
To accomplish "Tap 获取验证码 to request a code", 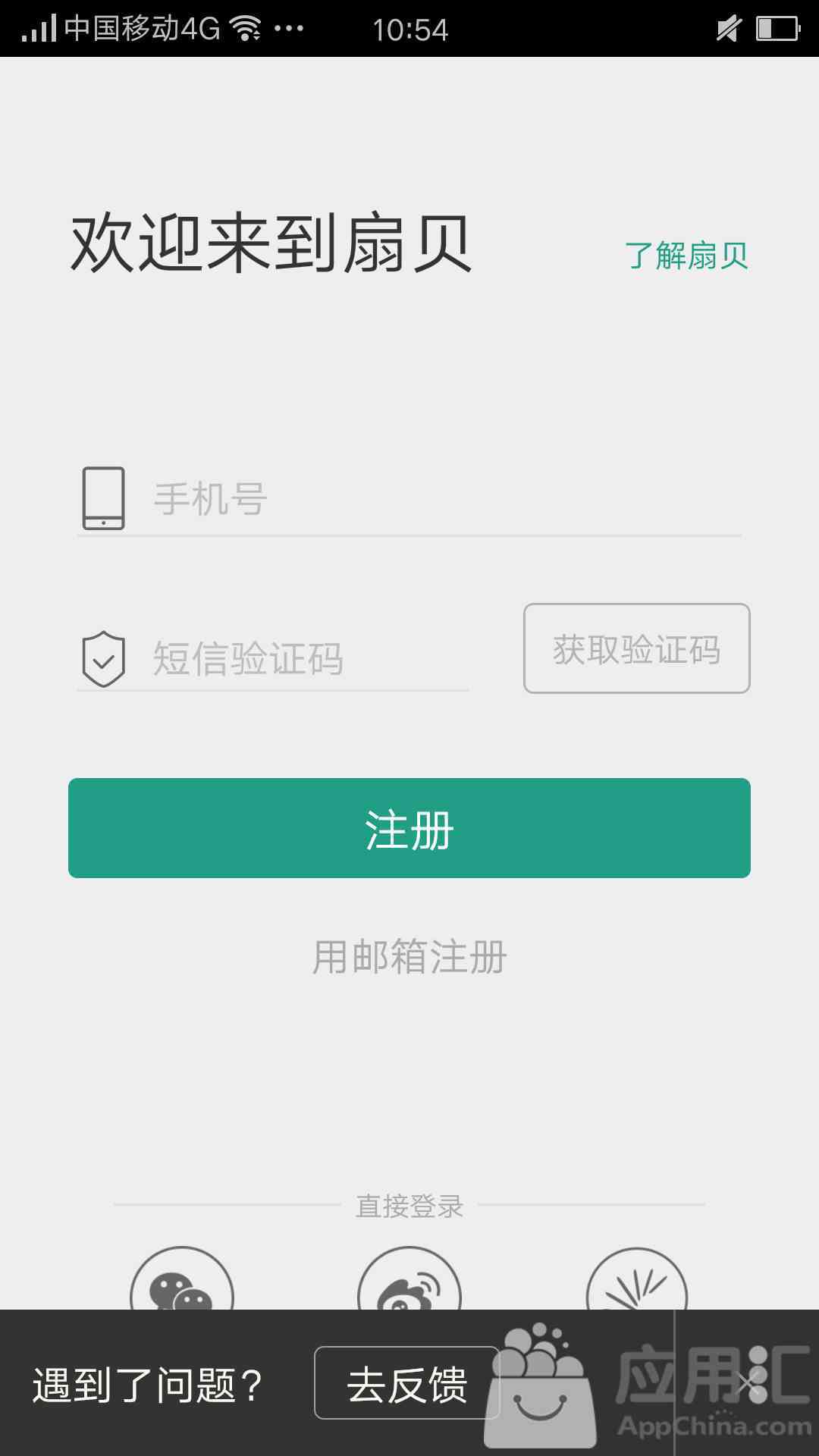I will (x=637, y=648).
